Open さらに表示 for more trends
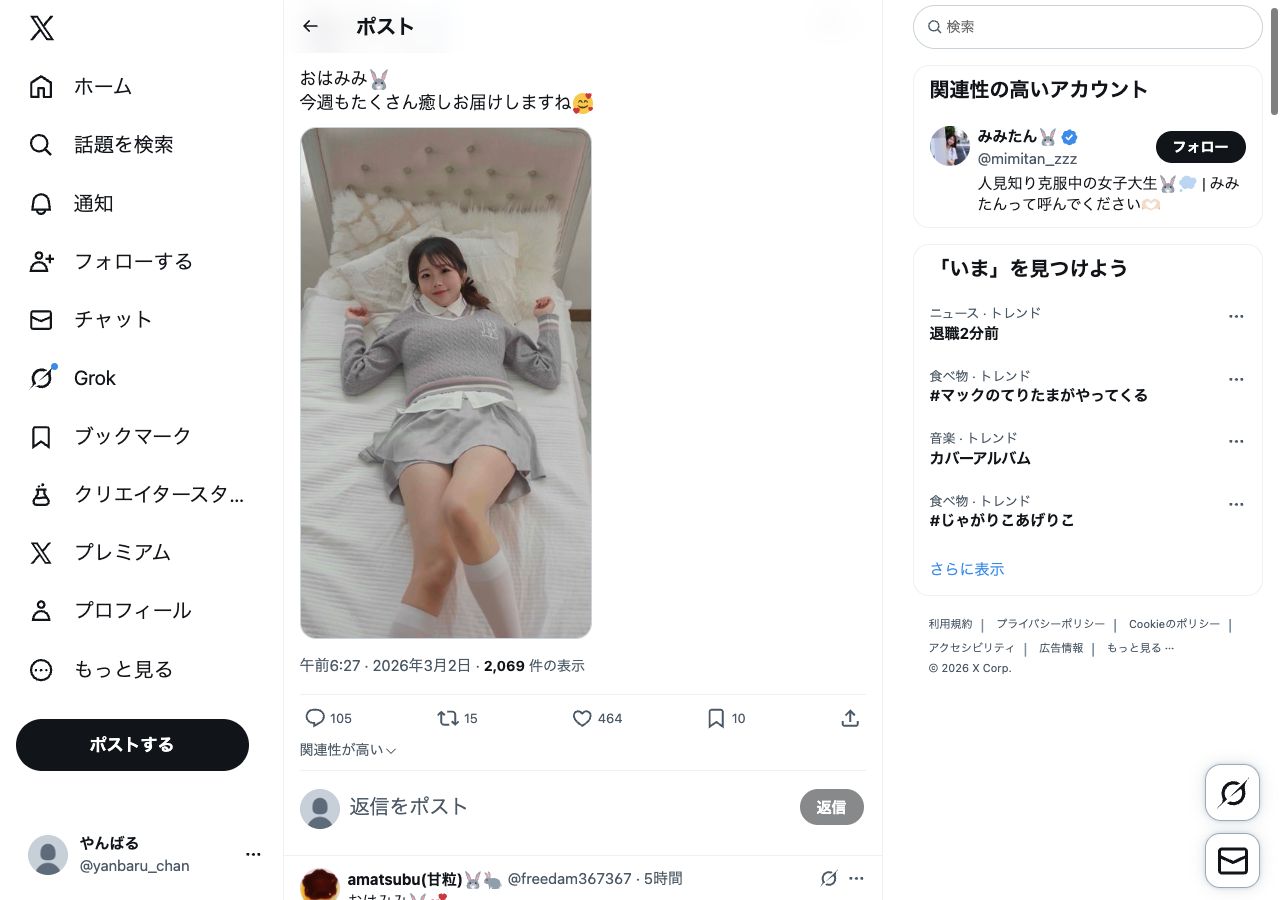This screenshot has width=1280, height=900. [x=966, y=569]
